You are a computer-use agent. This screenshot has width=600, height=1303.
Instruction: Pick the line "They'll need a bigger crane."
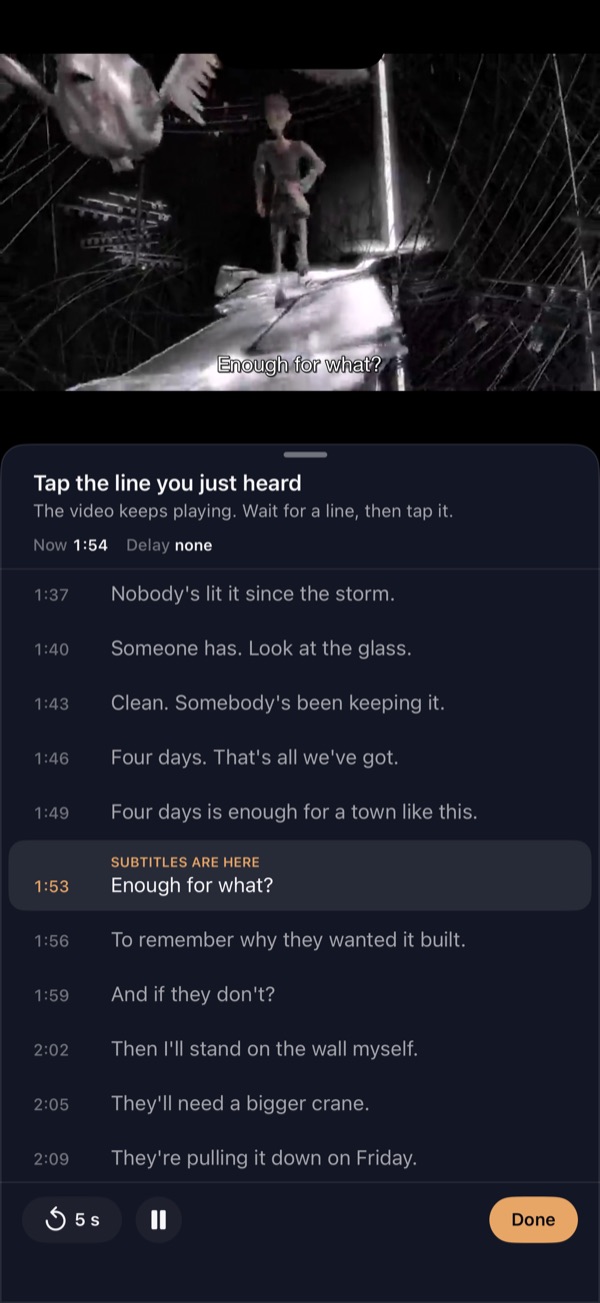click(300, 1104)
